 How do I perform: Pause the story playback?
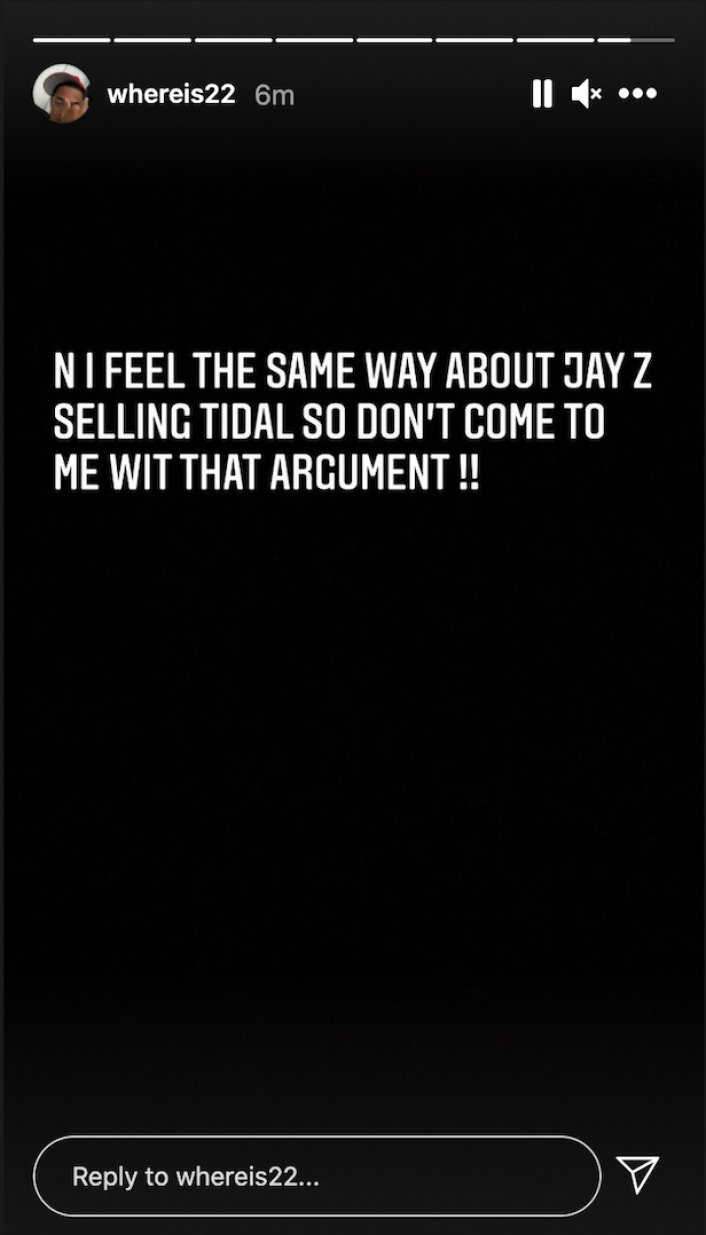[542, 94]
